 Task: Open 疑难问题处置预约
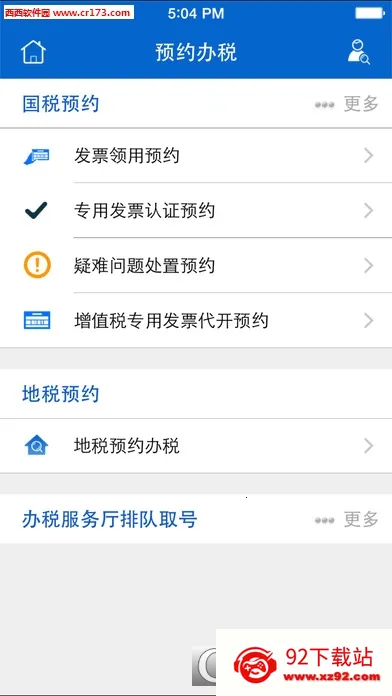point(196,265)
